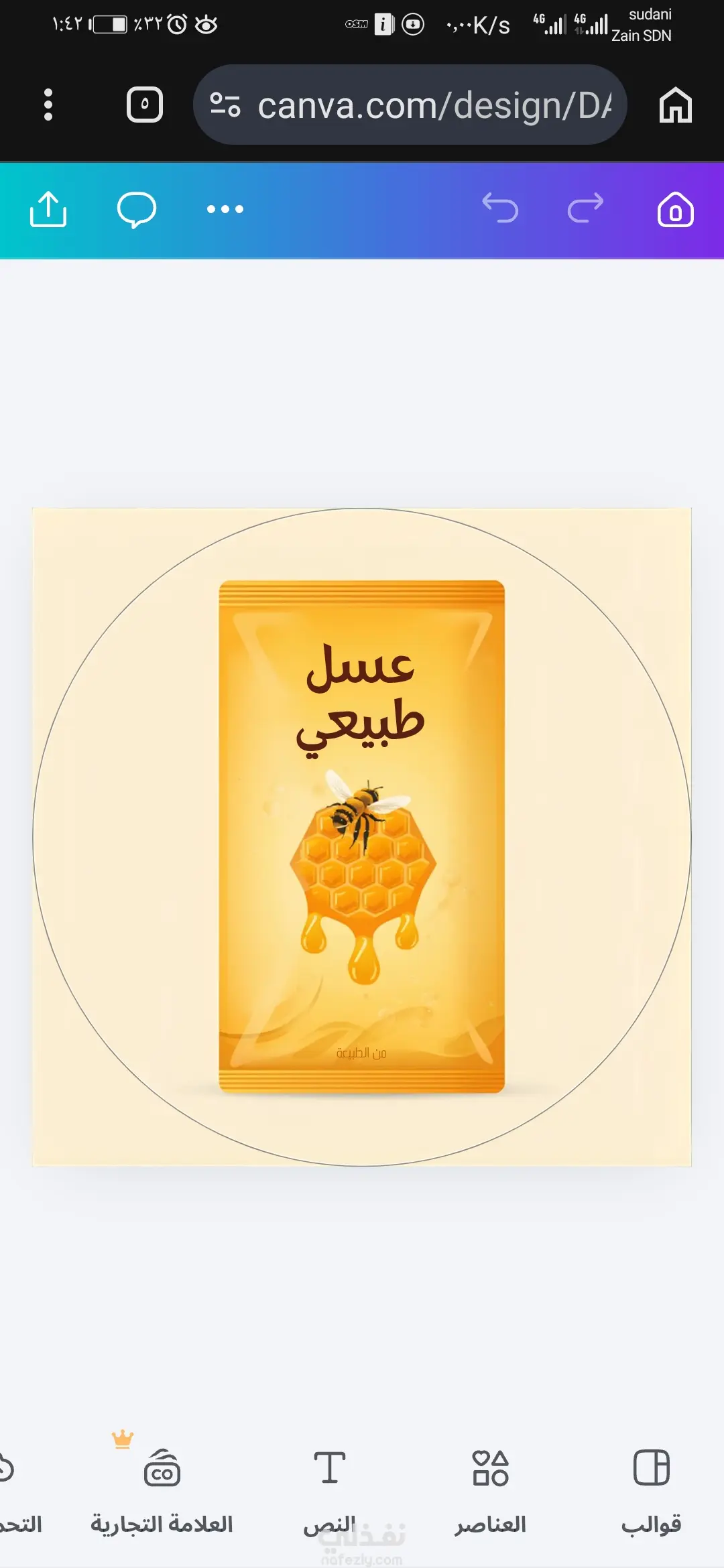724x1568 pixels.
Task: Open the browser's three-dot menu
Action: coord(48,105)
